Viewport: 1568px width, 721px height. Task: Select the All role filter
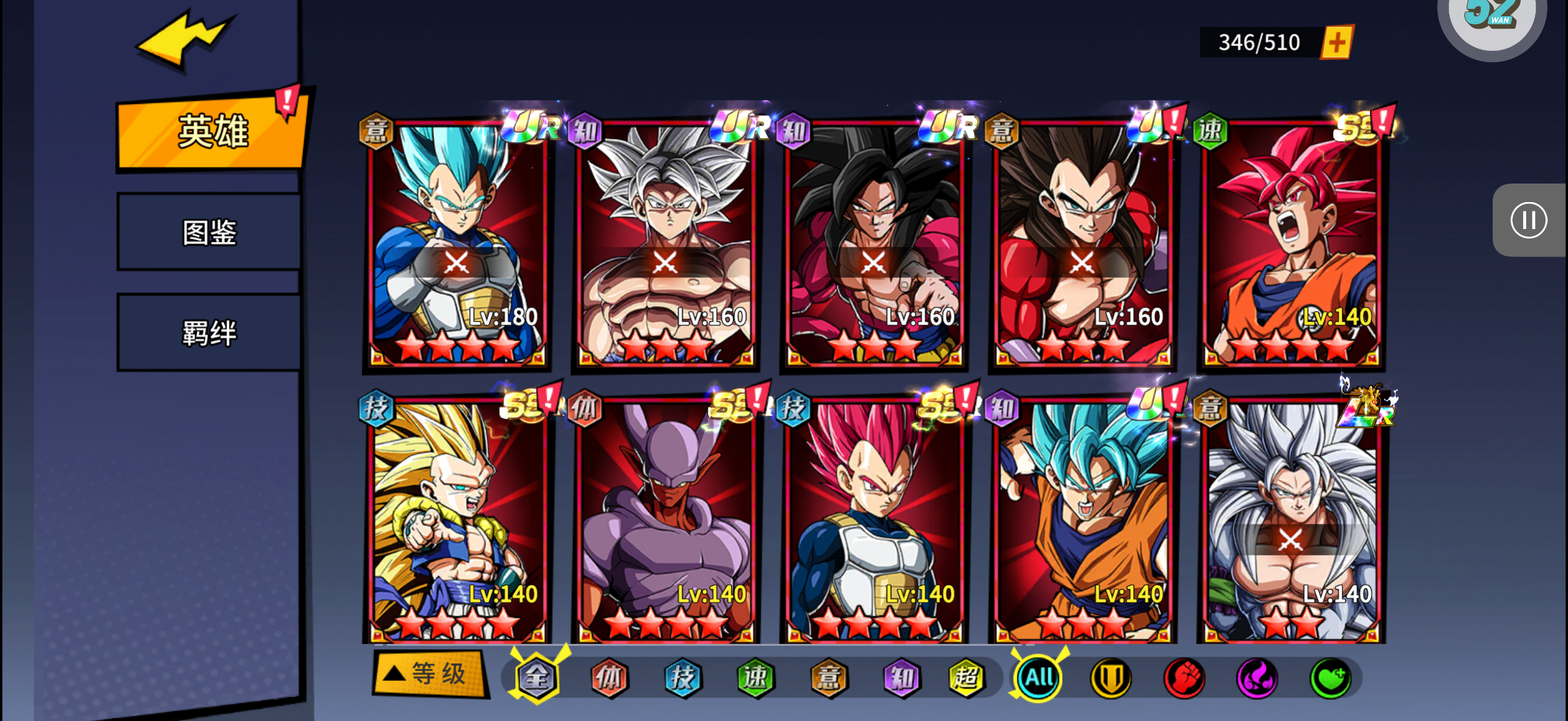[x=1038, y=677]
